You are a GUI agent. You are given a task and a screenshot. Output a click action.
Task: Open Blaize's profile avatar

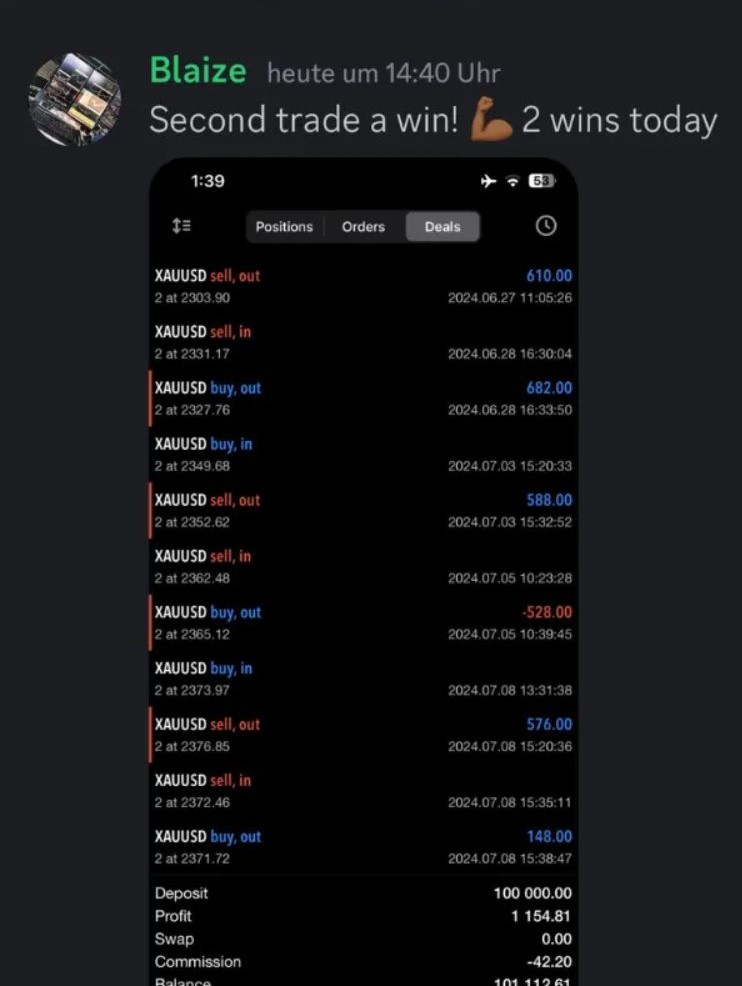tap(74, 100)
